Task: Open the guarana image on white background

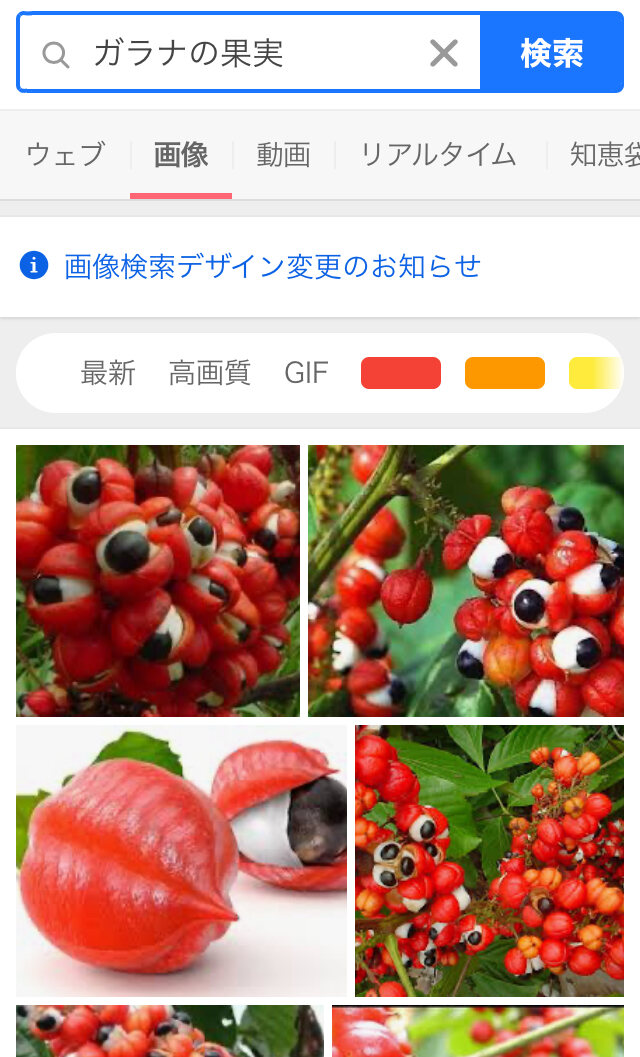Action: (x=181, y=860)
